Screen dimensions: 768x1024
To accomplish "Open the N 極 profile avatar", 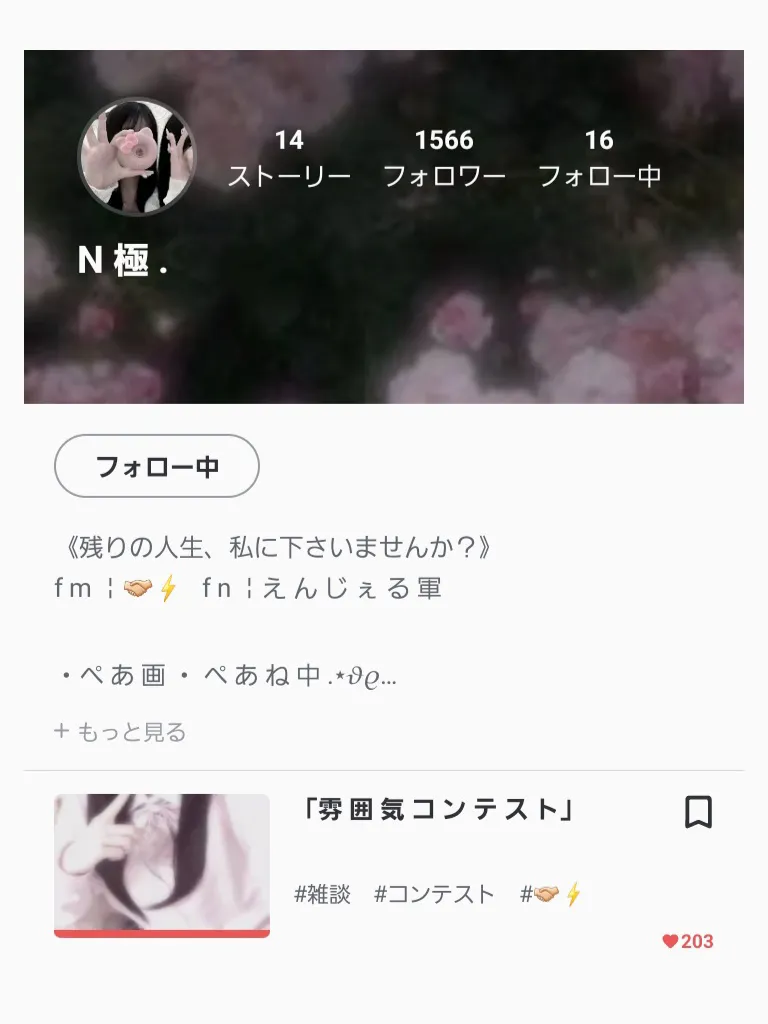I will coord(137,157).
